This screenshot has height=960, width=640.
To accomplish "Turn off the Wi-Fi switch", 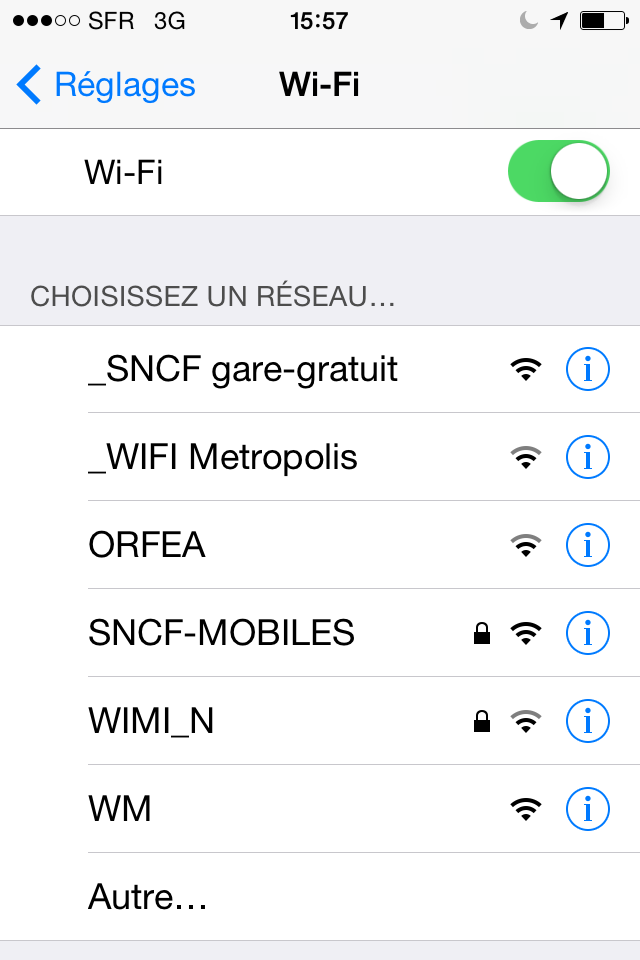I will point(558,172).
